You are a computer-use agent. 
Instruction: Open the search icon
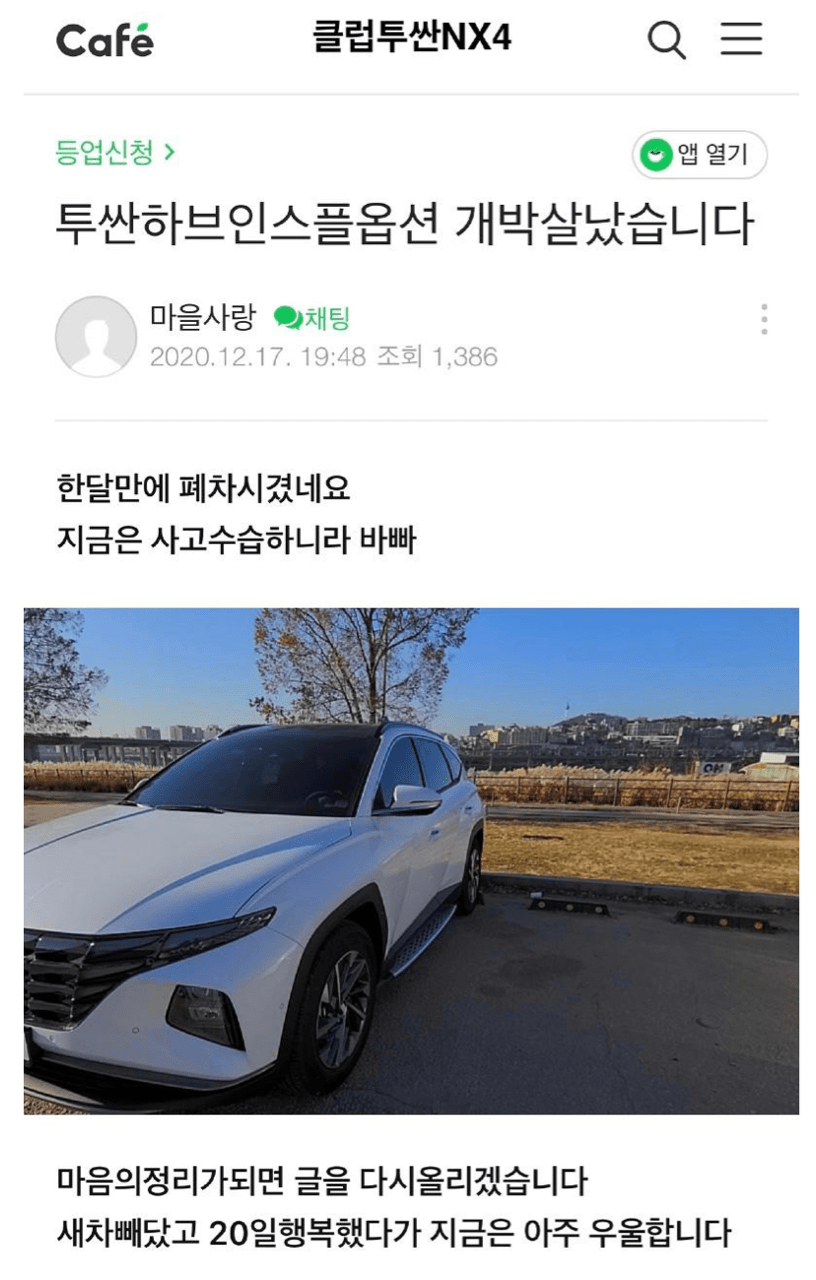[x=666, y=40]
